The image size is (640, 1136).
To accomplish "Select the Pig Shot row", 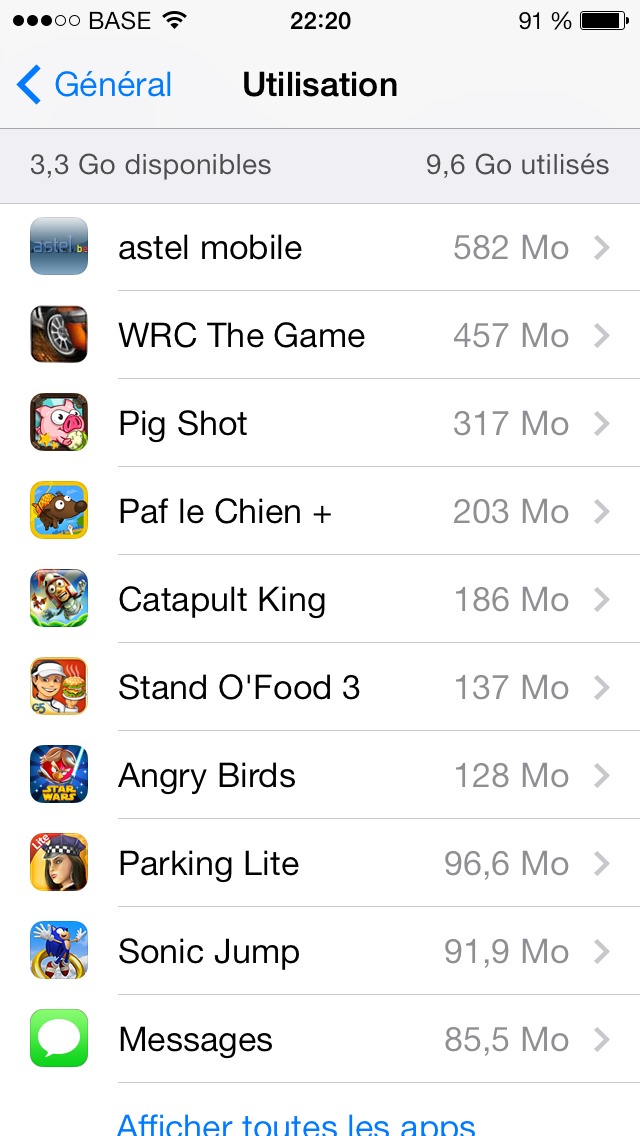I will click(320, 424).
